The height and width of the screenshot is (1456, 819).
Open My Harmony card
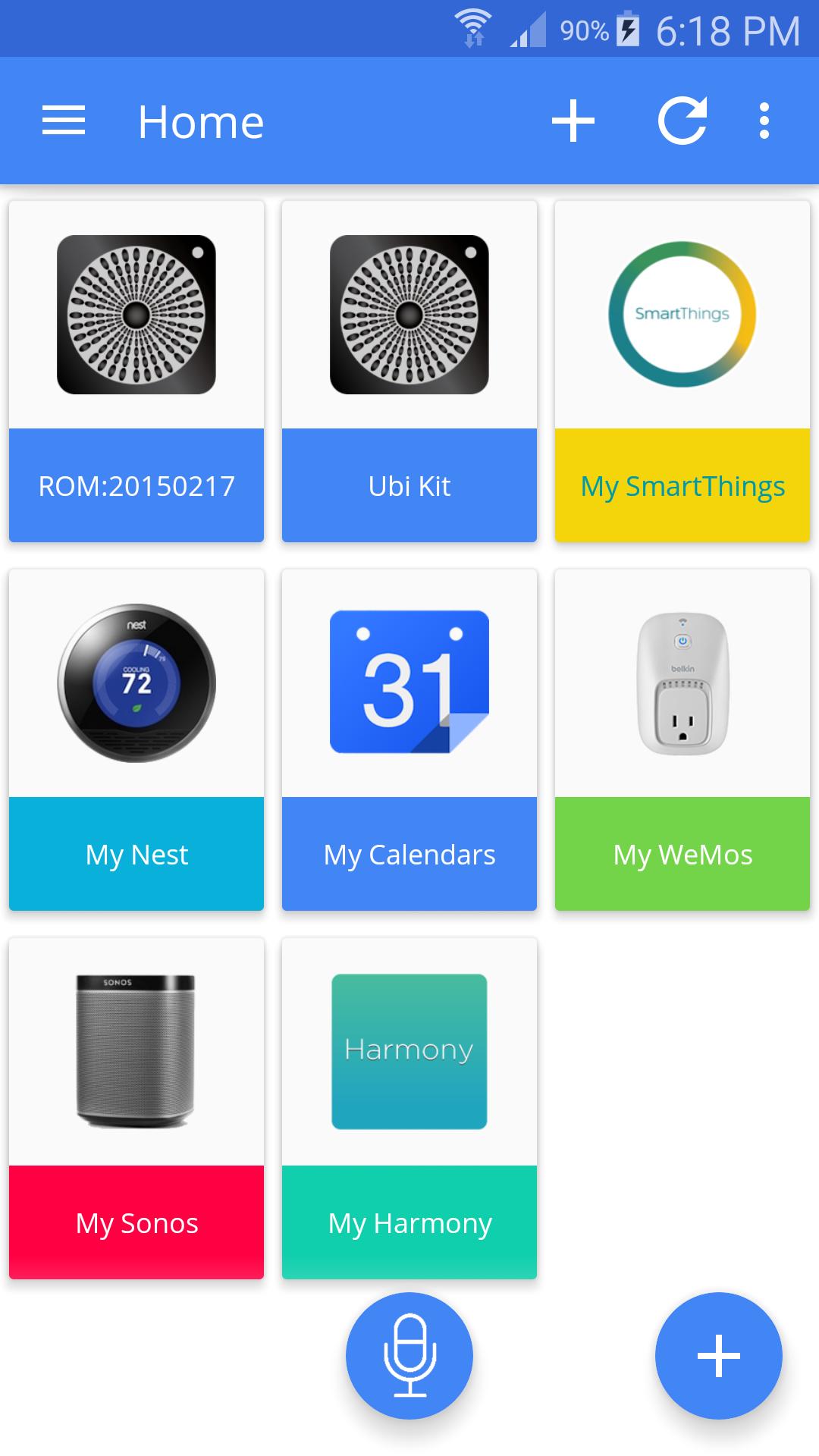click(x=409, y=1109)
